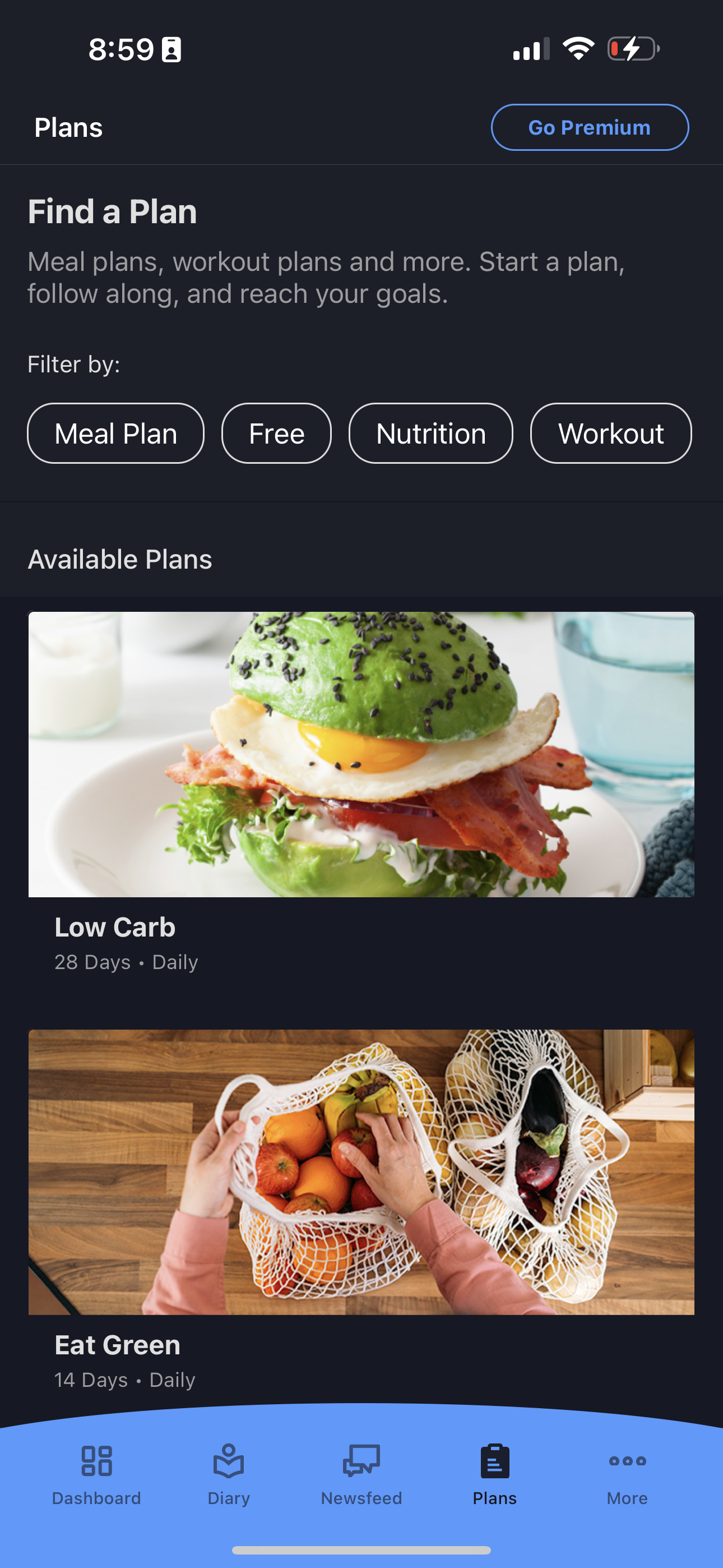The width and height of the screenshot is (723, 1568).
Task: Enable the Workout filter
Action: 610,433
